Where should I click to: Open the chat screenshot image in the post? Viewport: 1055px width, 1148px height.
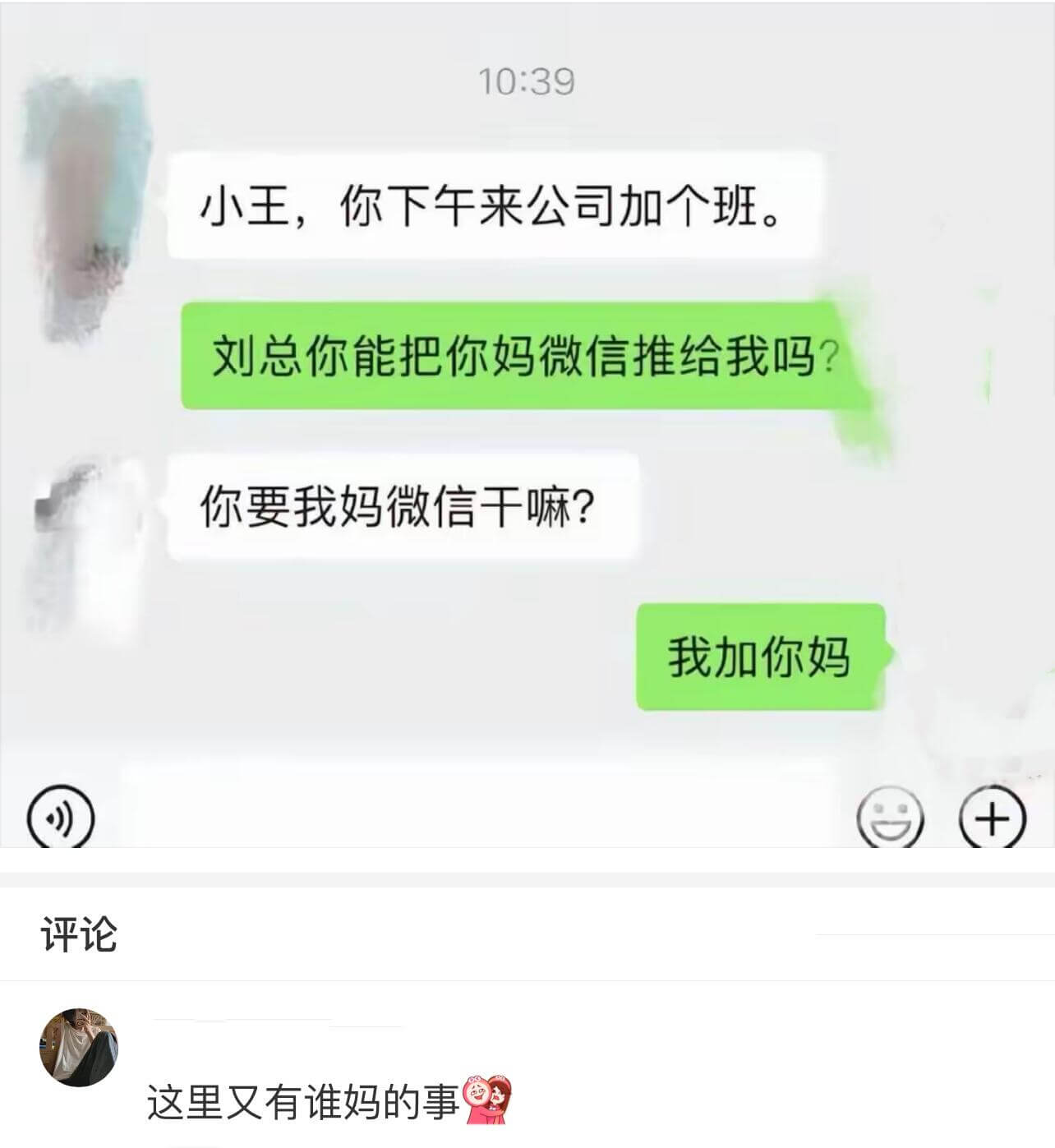tap(526, 423)
